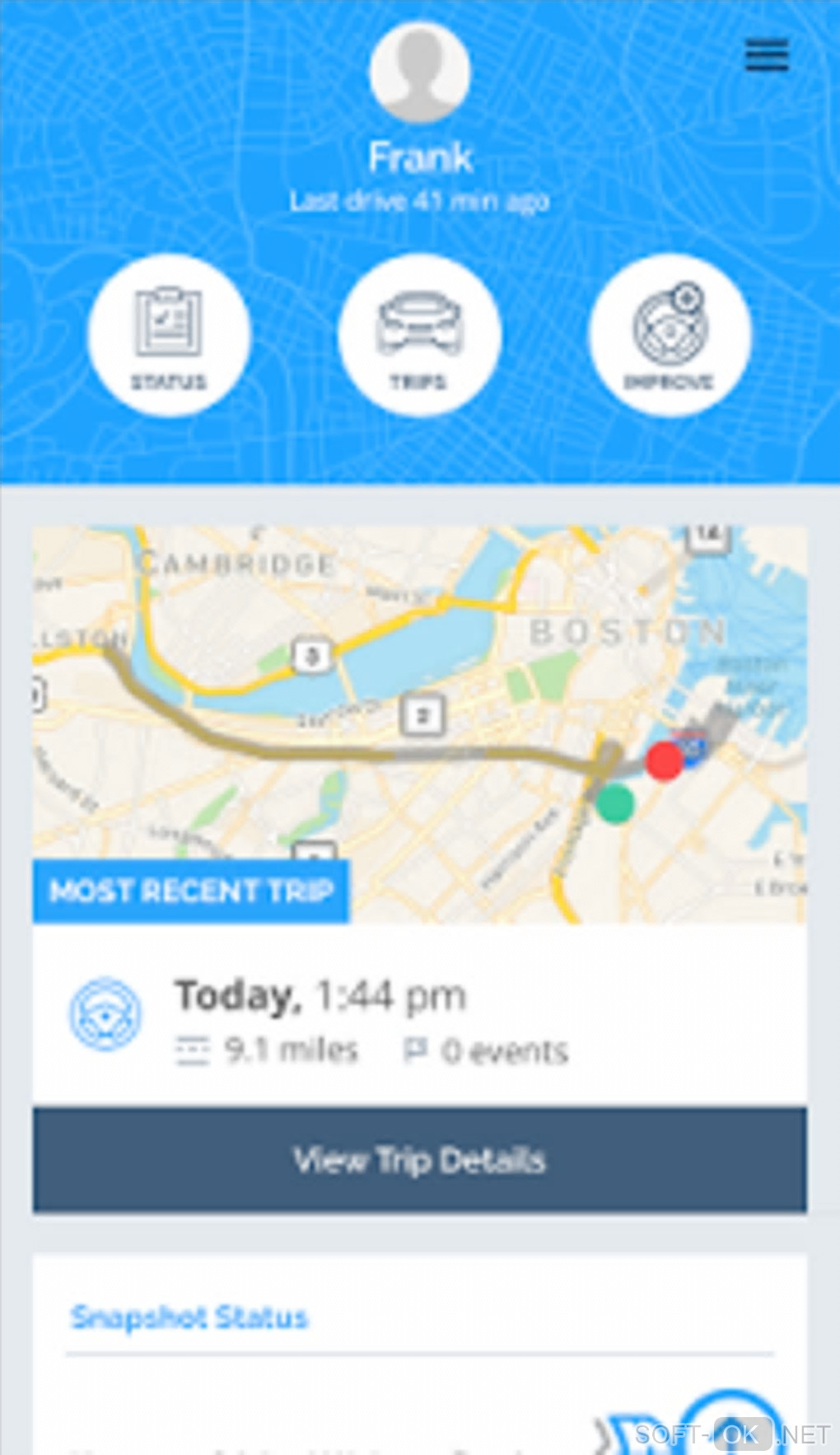Go to Trips
The image size is (840, 1455).
419,335
